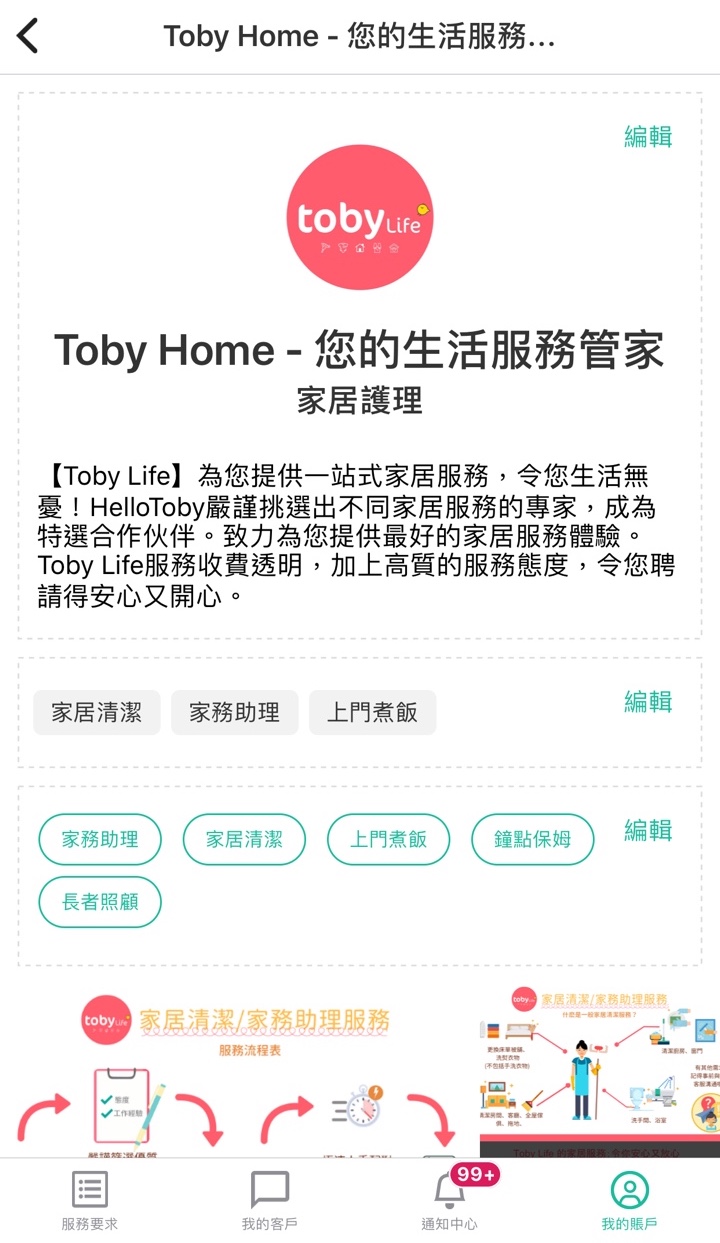Edit the section containing 鐘點保姆 chip
720x1243 pixels.
(648, 830)
